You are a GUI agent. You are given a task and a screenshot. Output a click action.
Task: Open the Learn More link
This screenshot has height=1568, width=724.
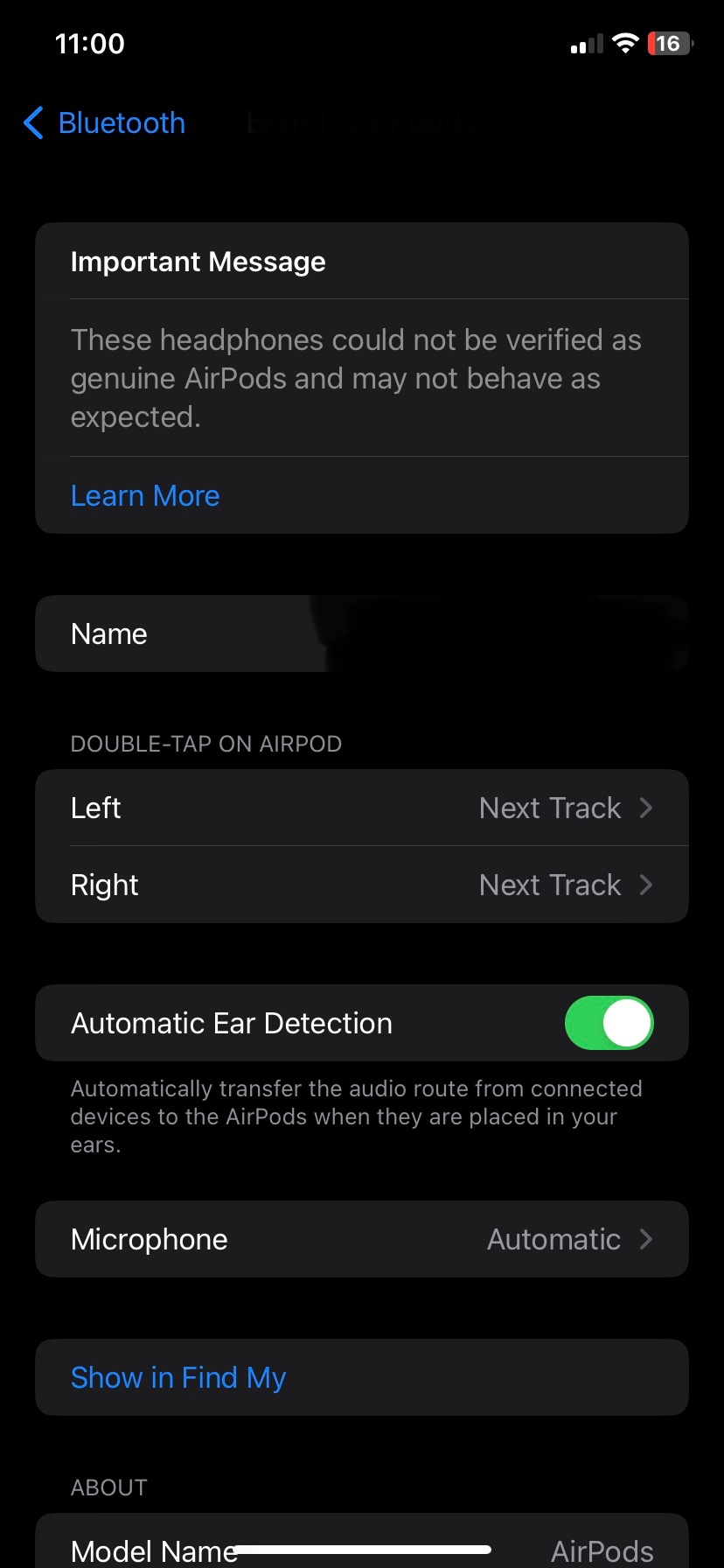pos(145,496)
